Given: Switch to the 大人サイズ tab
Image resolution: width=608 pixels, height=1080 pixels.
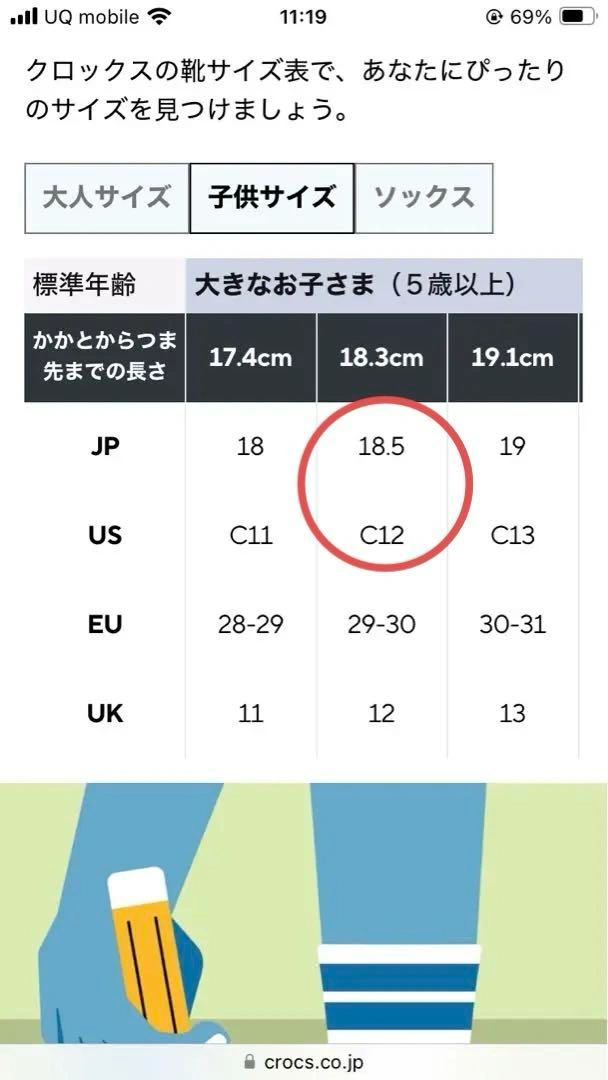Looking at the screenshot, I should [x=107, y=198].
